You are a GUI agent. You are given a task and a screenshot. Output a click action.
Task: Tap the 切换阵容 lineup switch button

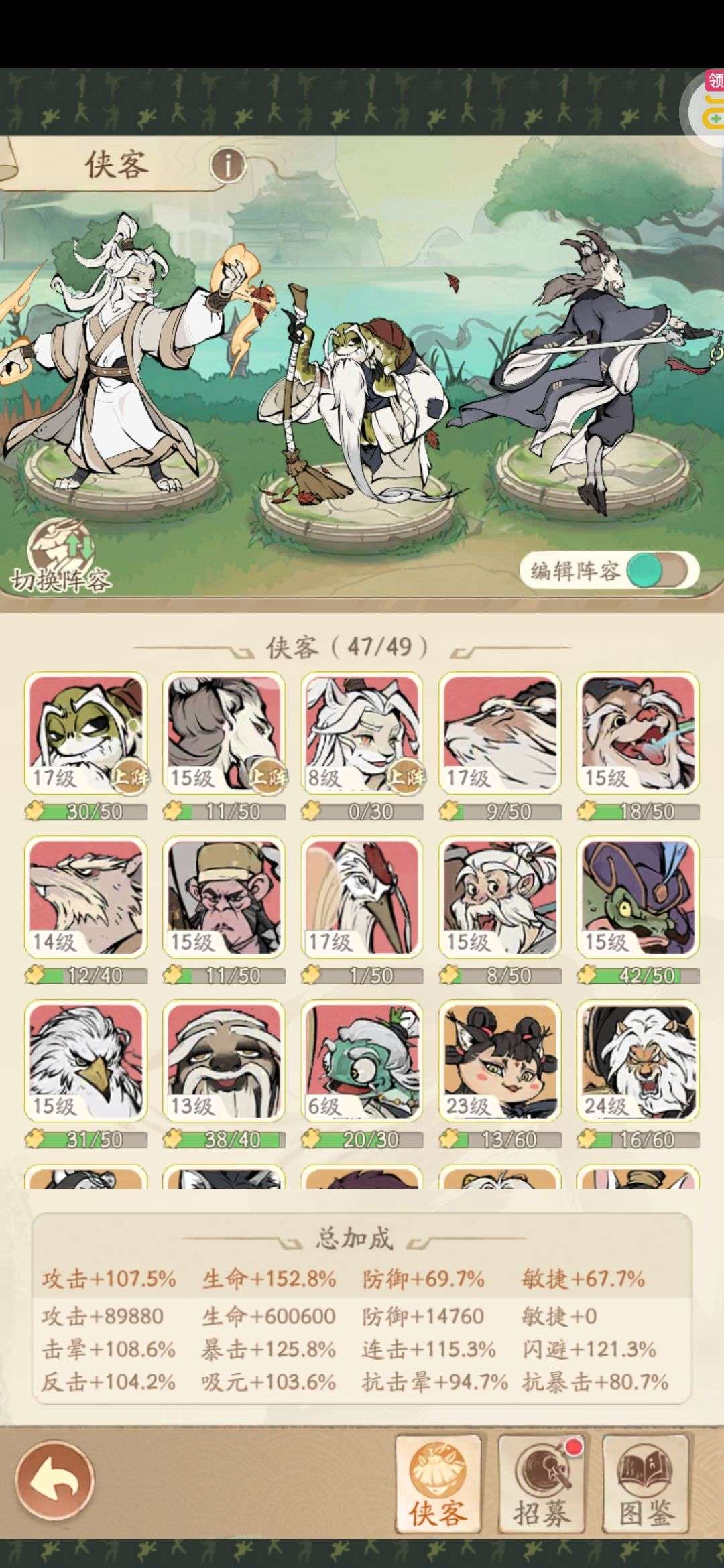[61, 556]
